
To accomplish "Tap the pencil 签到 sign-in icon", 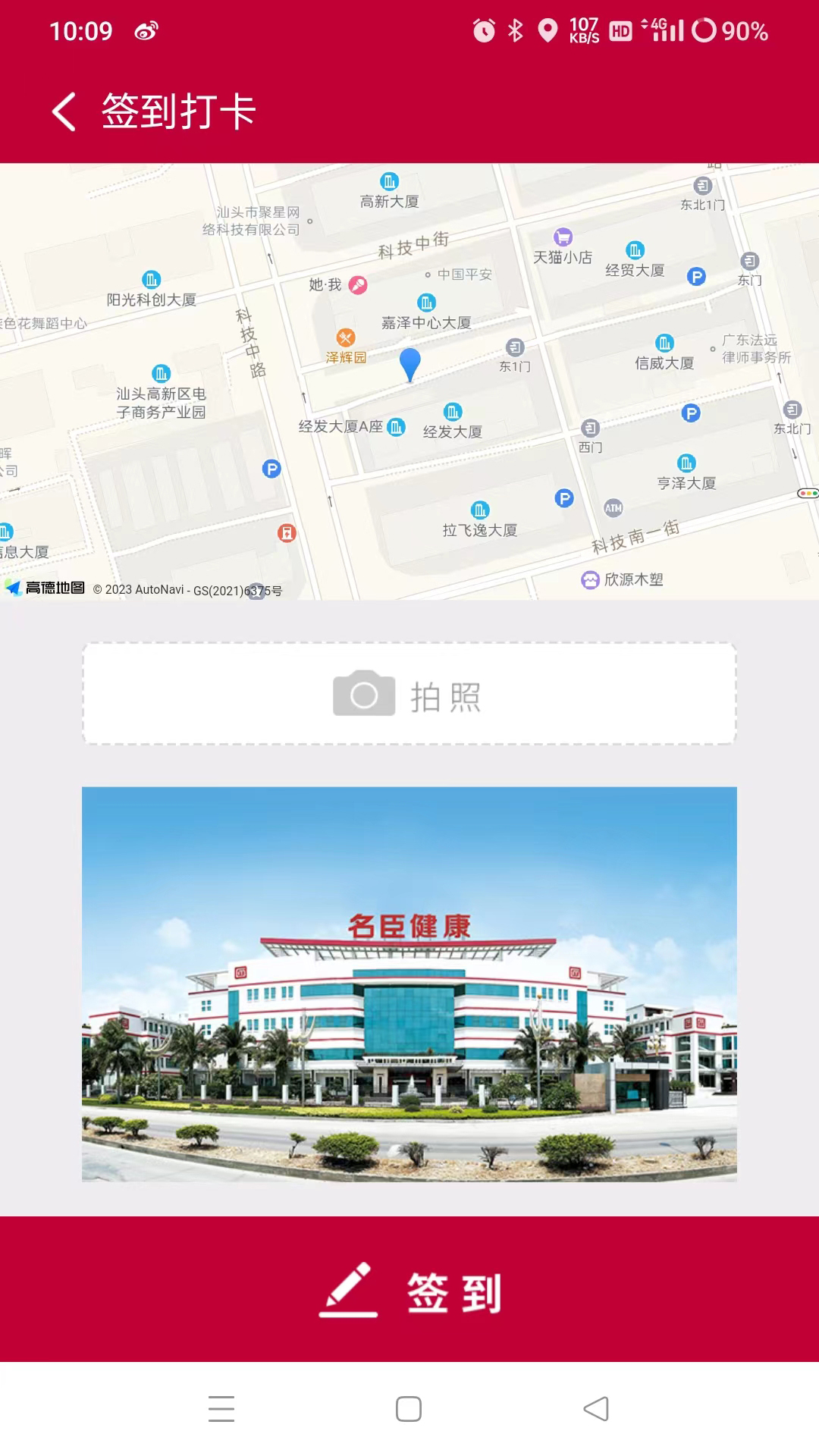I will (x=347, y=1294).
